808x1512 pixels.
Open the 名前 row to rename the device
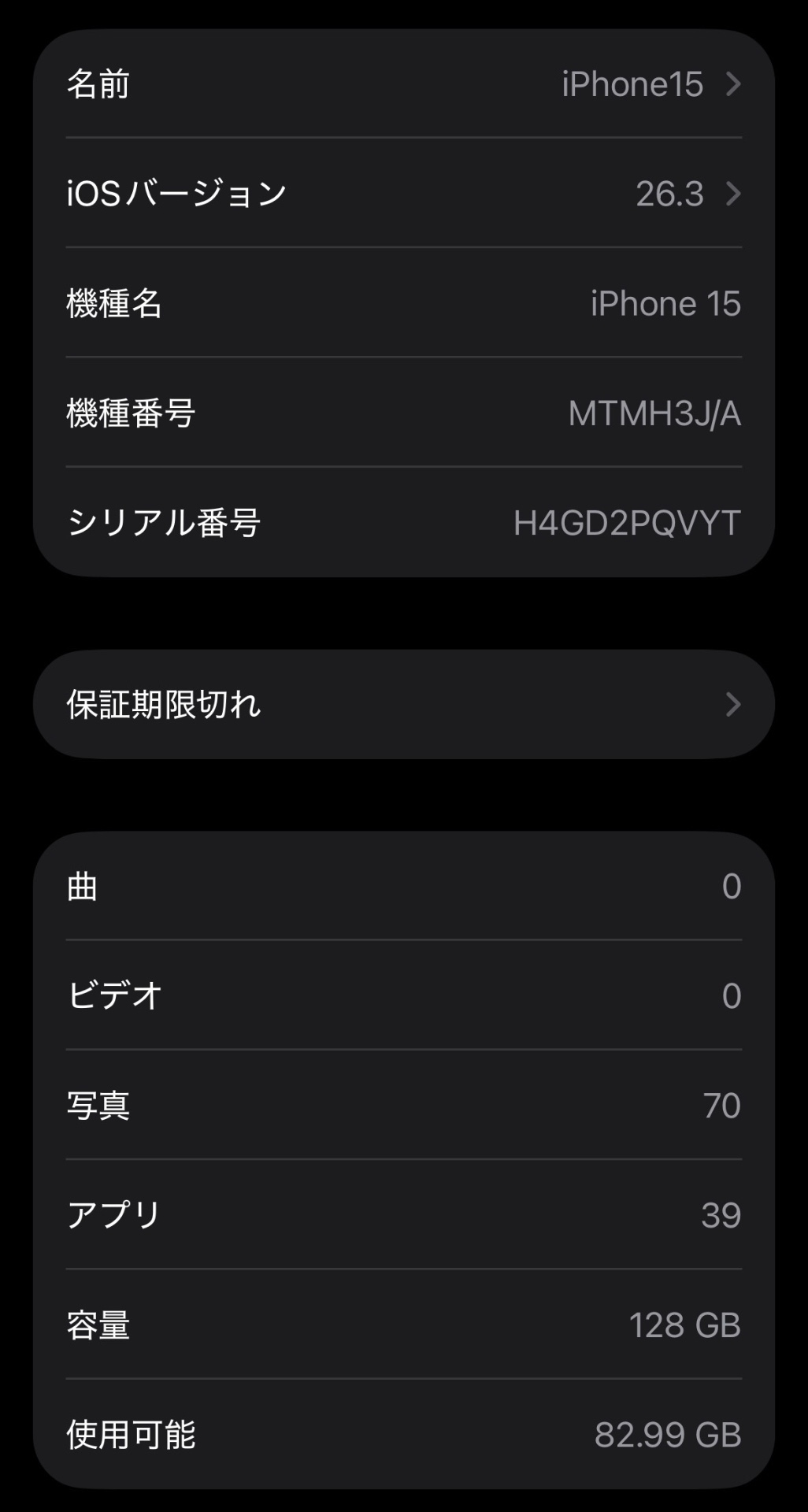(403, 84)
